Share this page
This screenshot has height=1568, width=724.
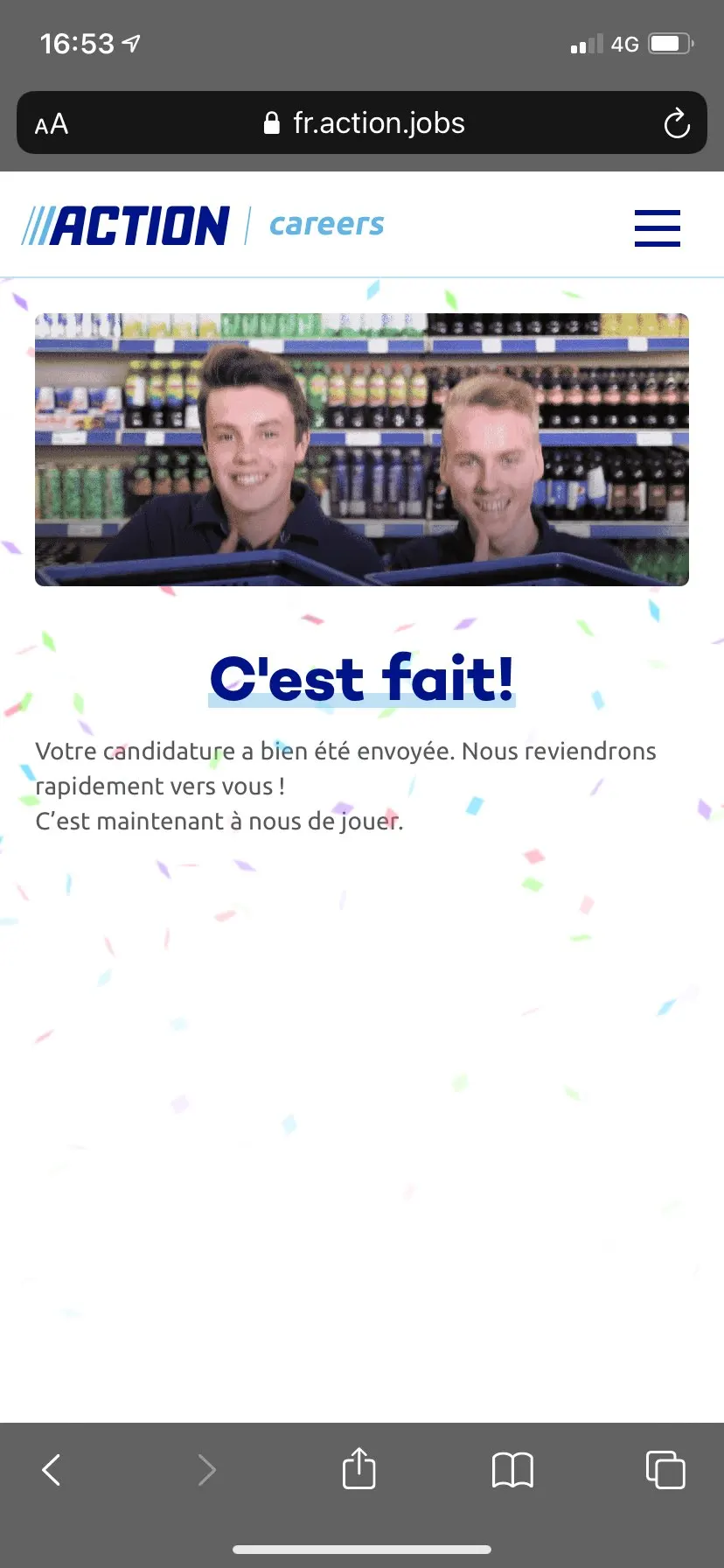(359, 1468)
